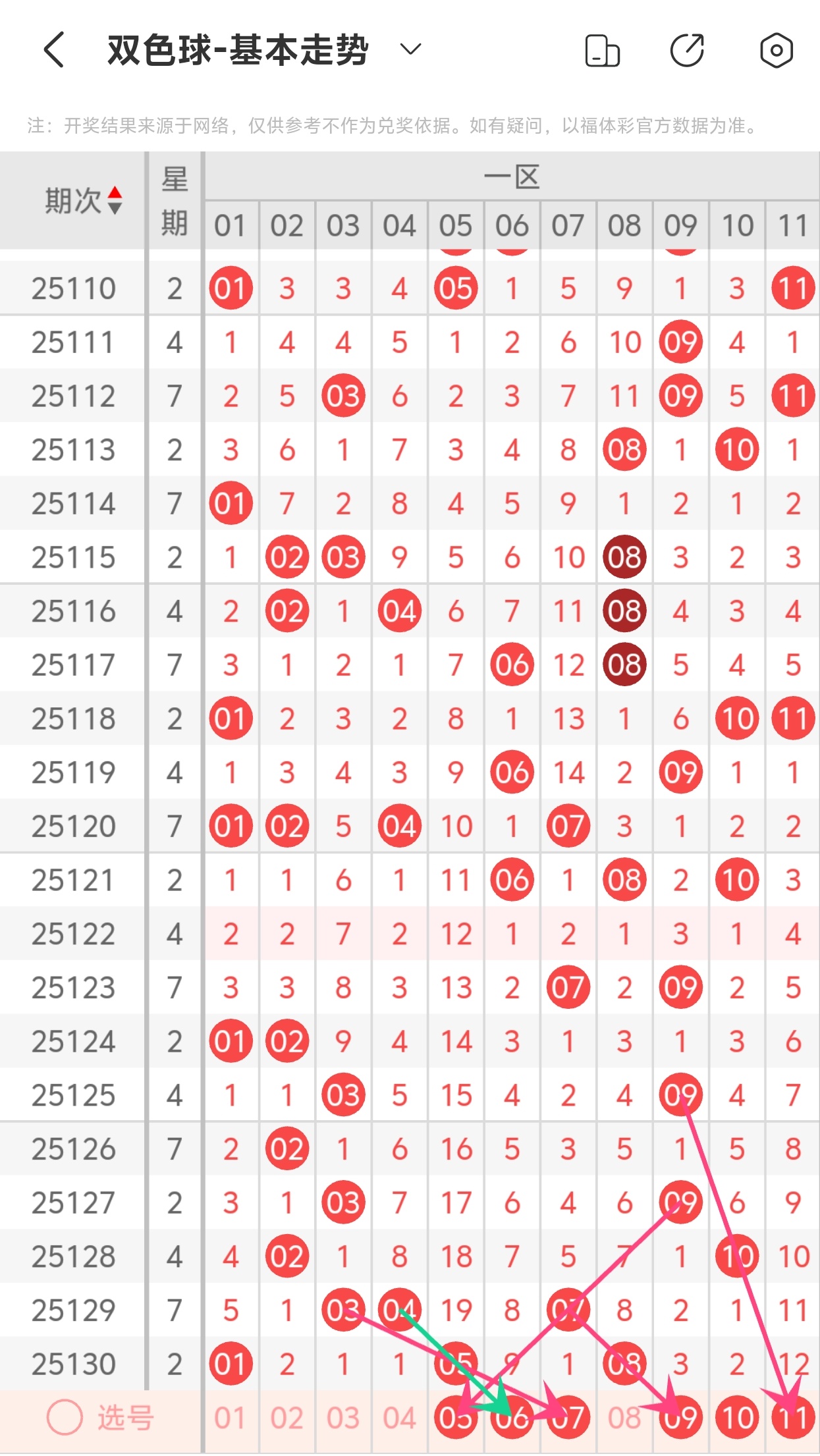Viewport: 820px width, 1456px height.
Task: Tap the screen orientation icon
Action: pos(602,51)
